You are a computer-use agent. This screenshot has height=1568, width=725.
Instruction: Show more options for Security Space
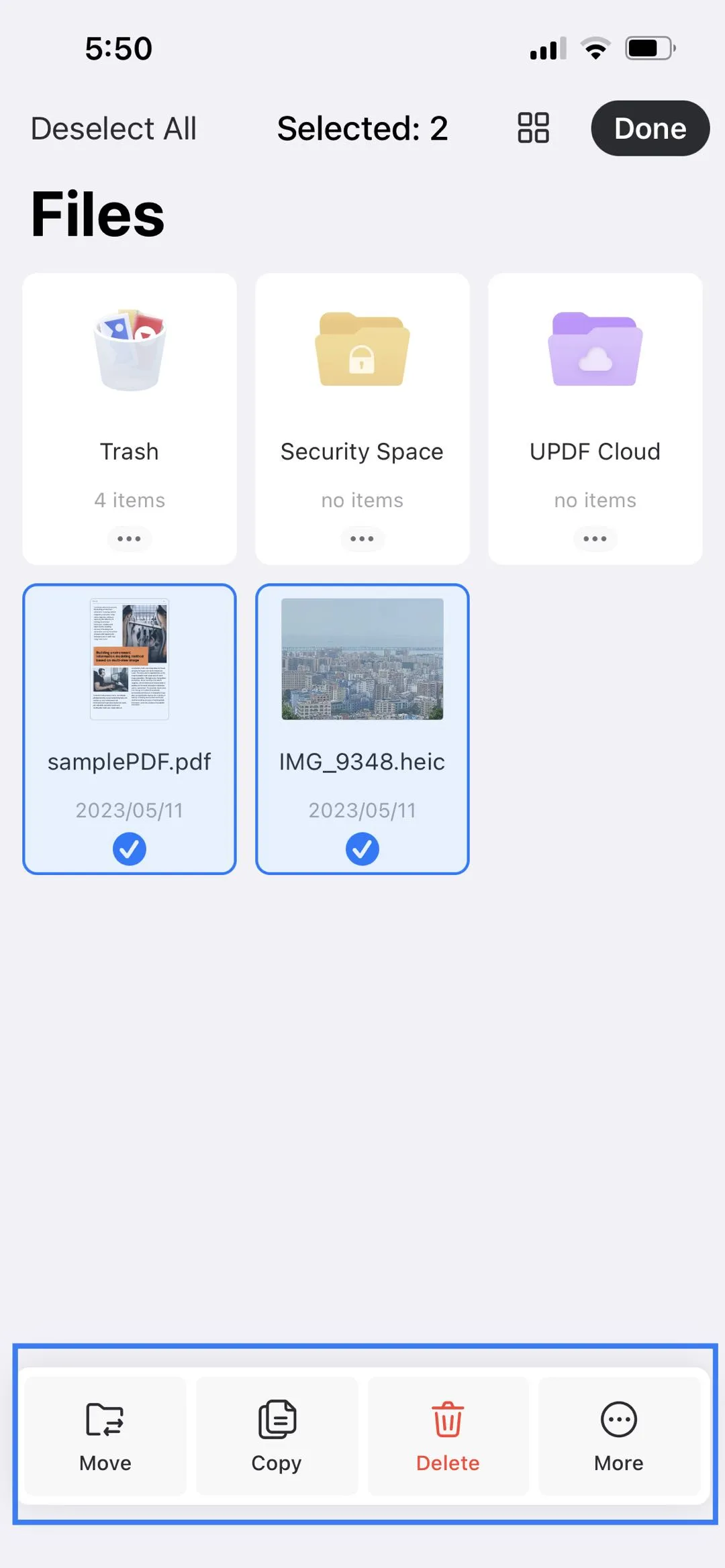(x=362, y=539)
